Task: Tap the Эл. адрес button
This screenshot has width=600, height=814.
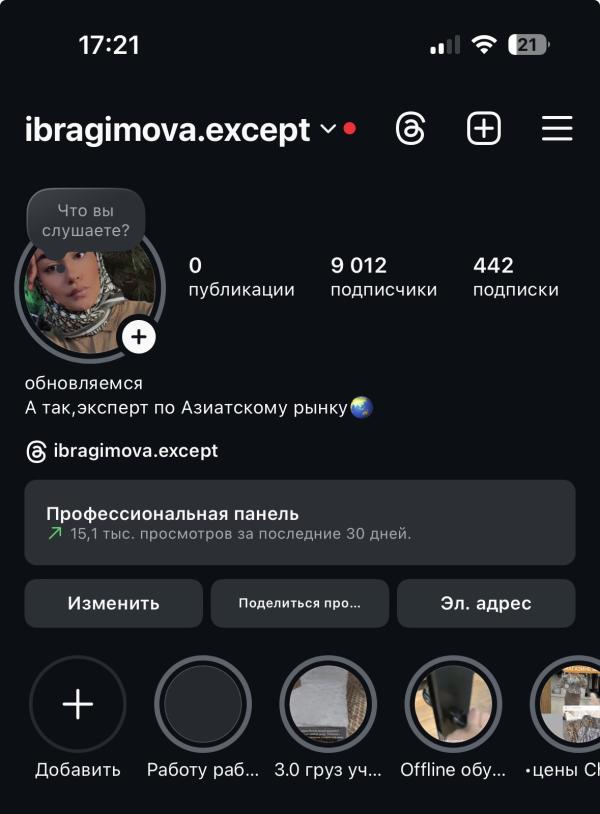Action: [x=486, y=603]
